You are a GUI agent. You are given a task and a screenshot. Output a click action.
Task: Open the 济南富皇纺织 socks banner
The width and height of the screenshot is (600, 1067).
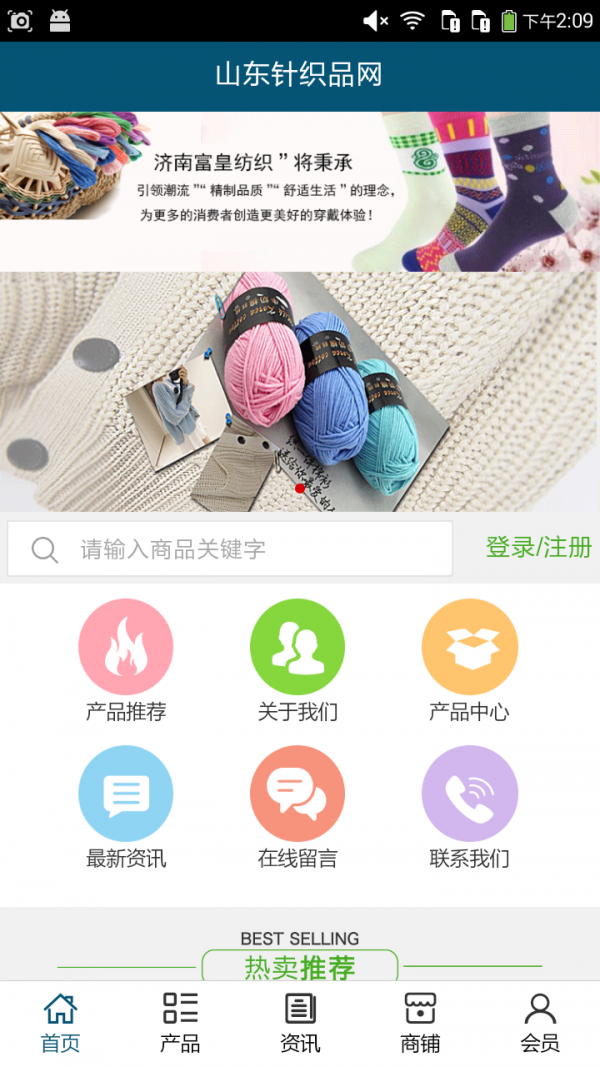(300, 190)
